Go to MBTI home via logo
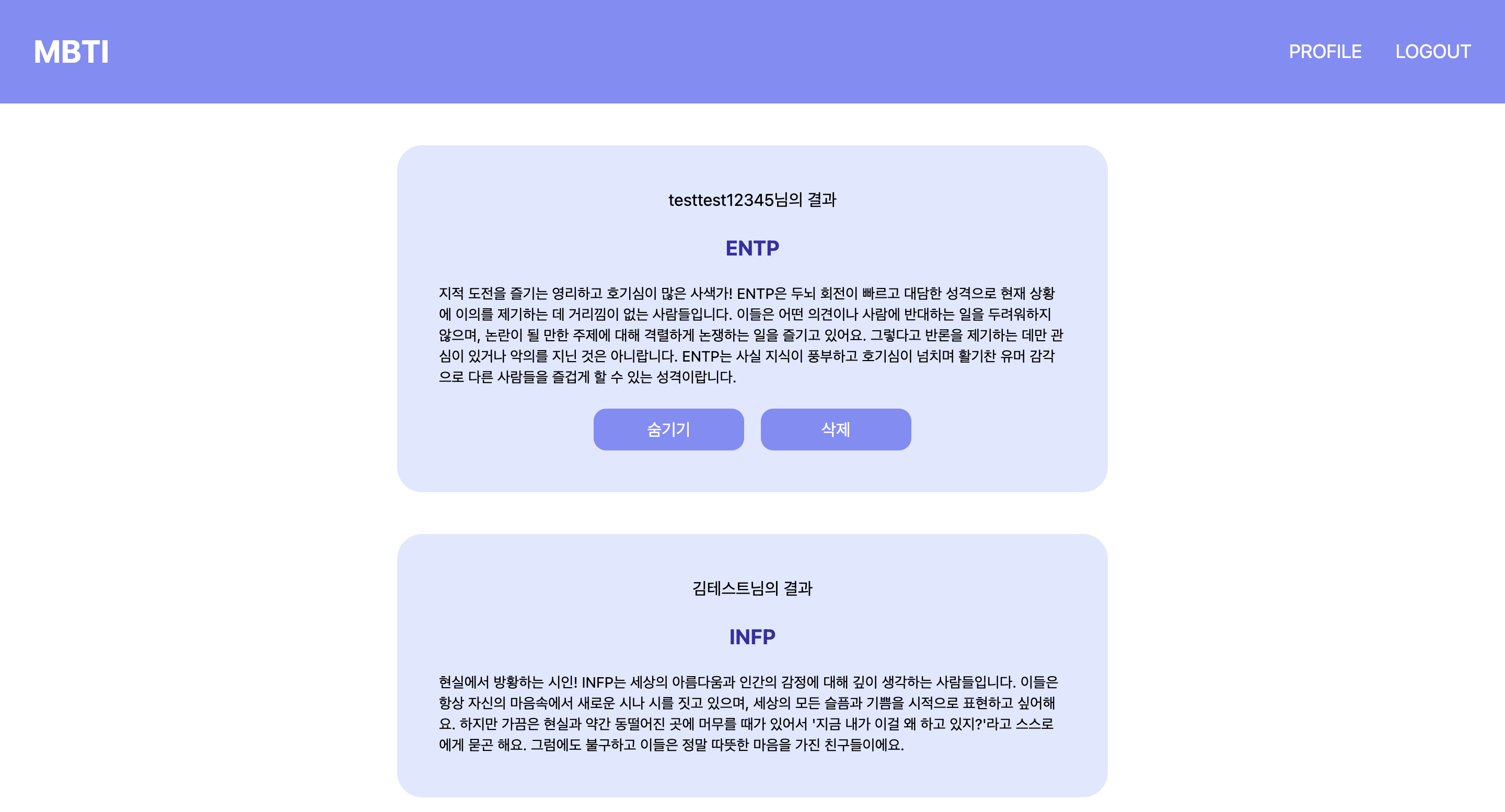Viewport: 1505px width, 812px height. tap(71, 52)
